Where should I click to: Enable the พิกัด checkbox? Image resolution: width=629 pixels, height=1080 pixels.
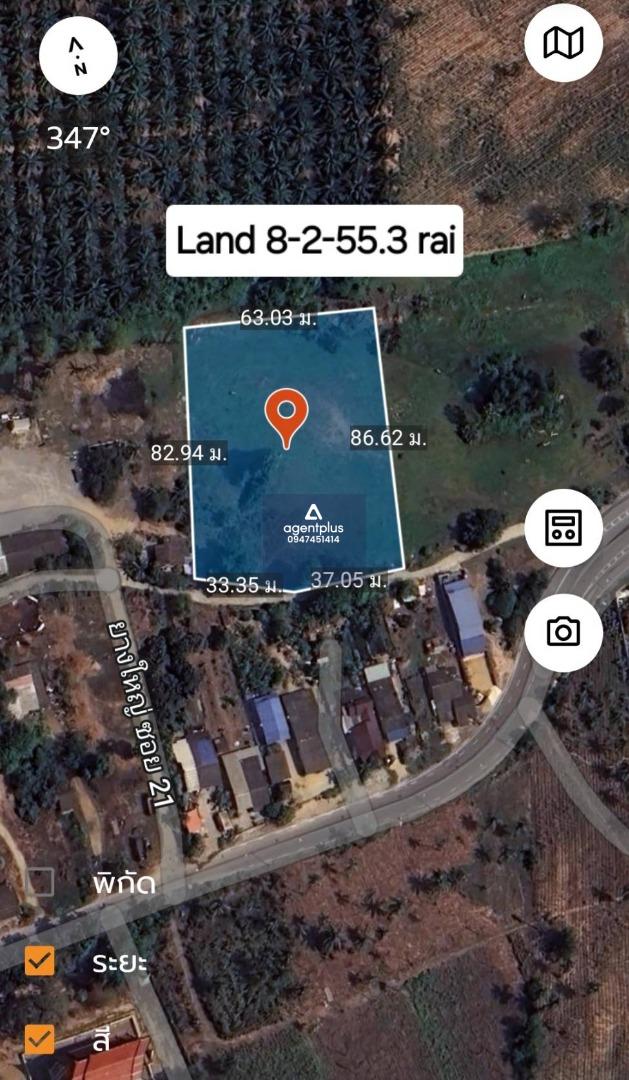[x=40, y=882]
